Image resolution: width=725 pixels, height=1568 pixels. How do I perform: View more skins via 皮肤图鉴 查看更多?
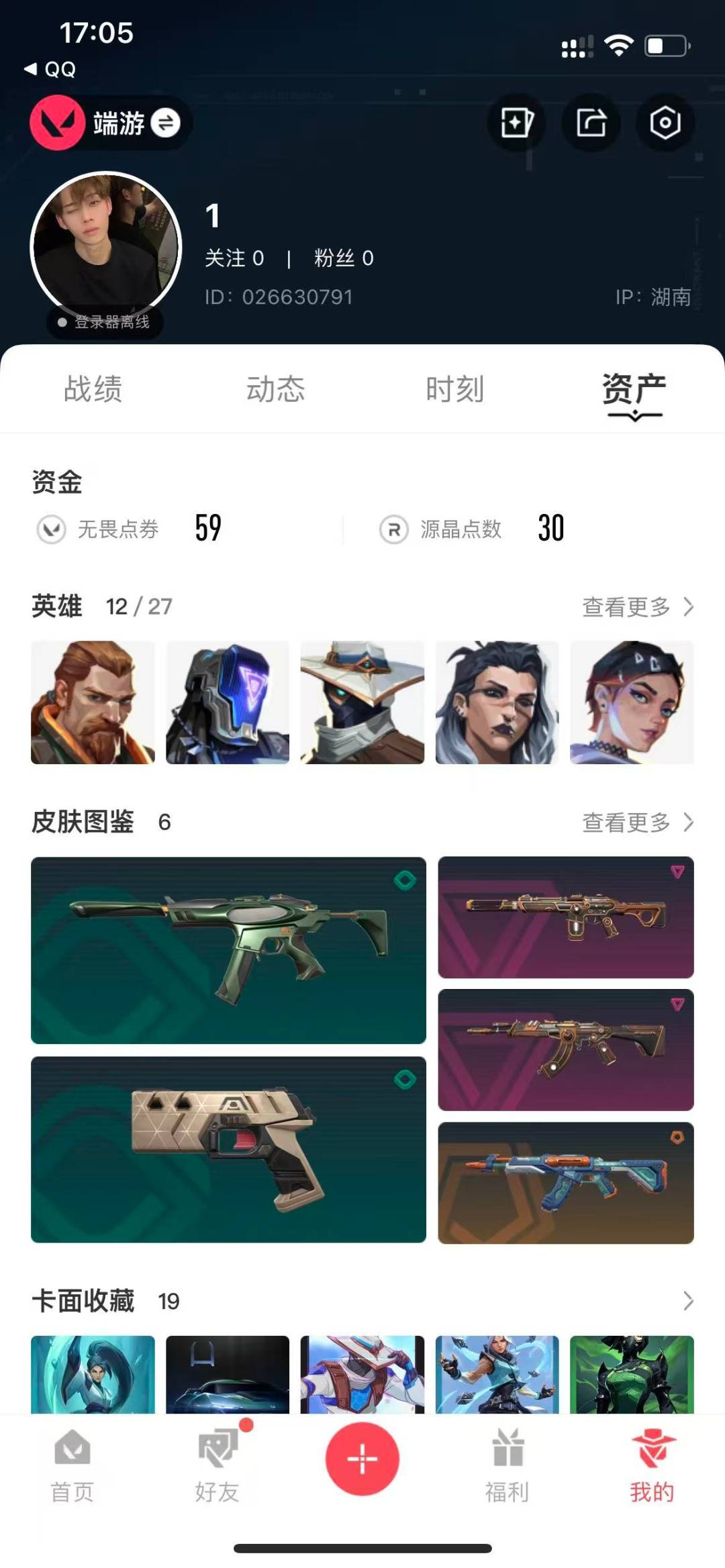click(636, 823)
